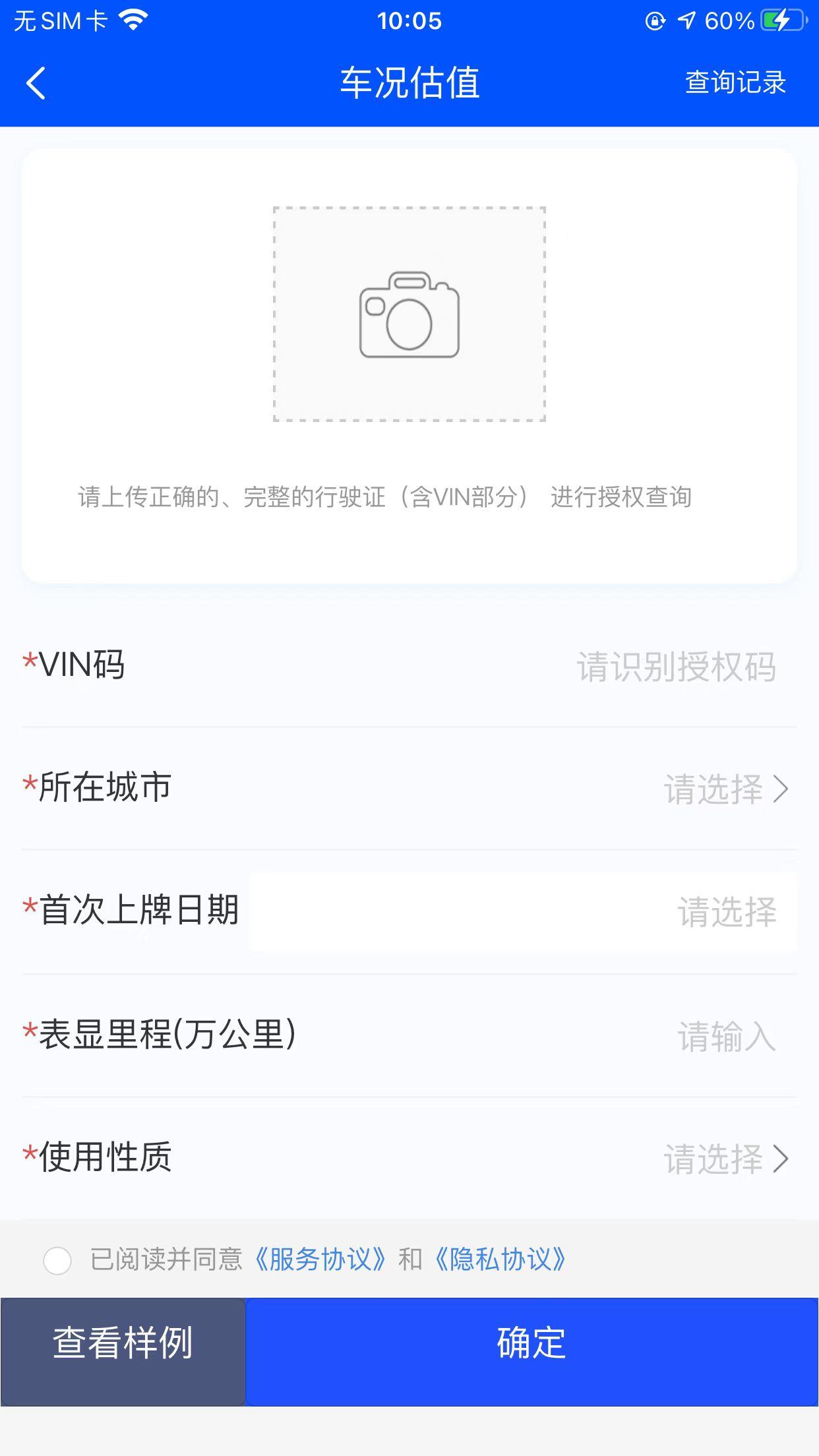Tap the 车况估值 title bar
The width and height of the screenshot is (819, 1456).
pyautogui.click(x=409, y=82)
